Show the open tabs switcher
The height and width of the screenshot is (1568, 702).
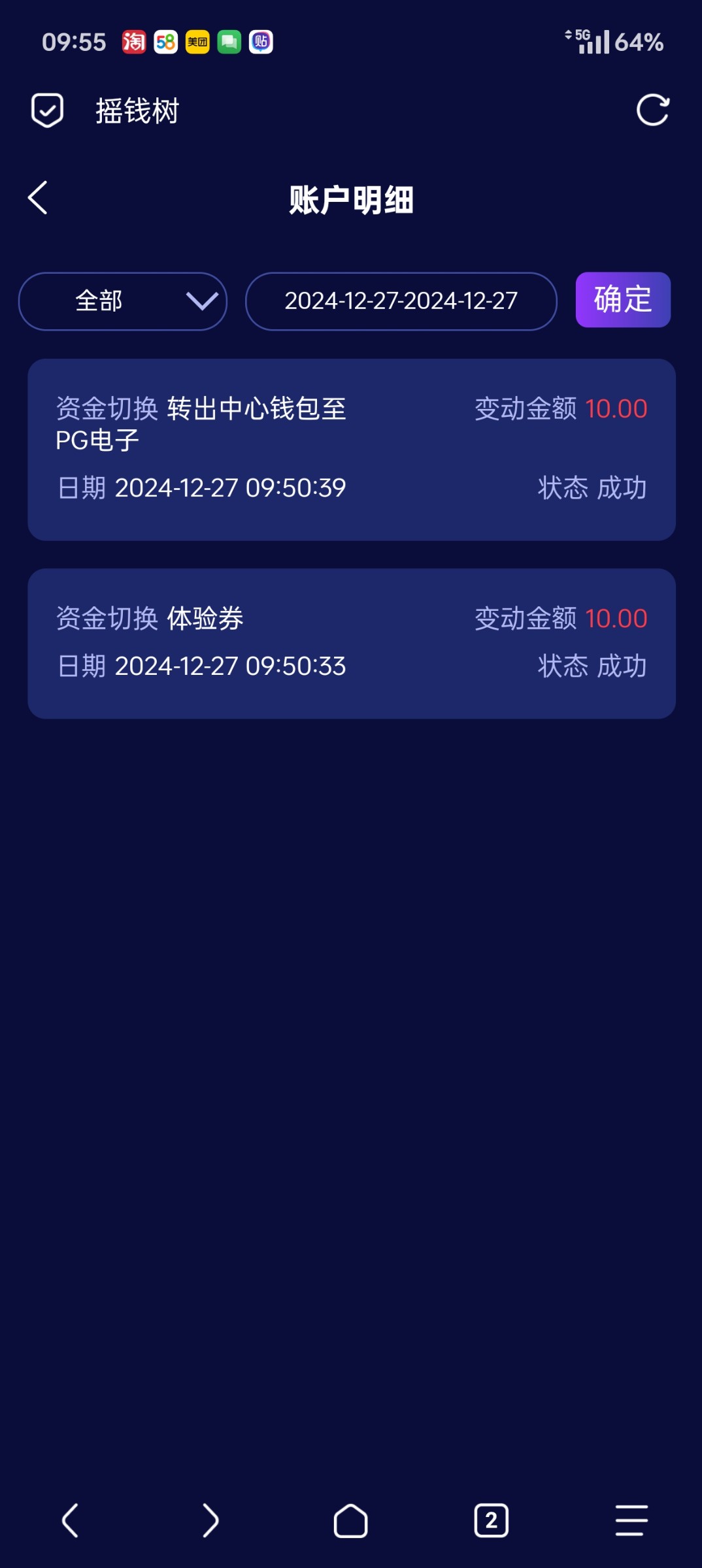point(491,1520)
